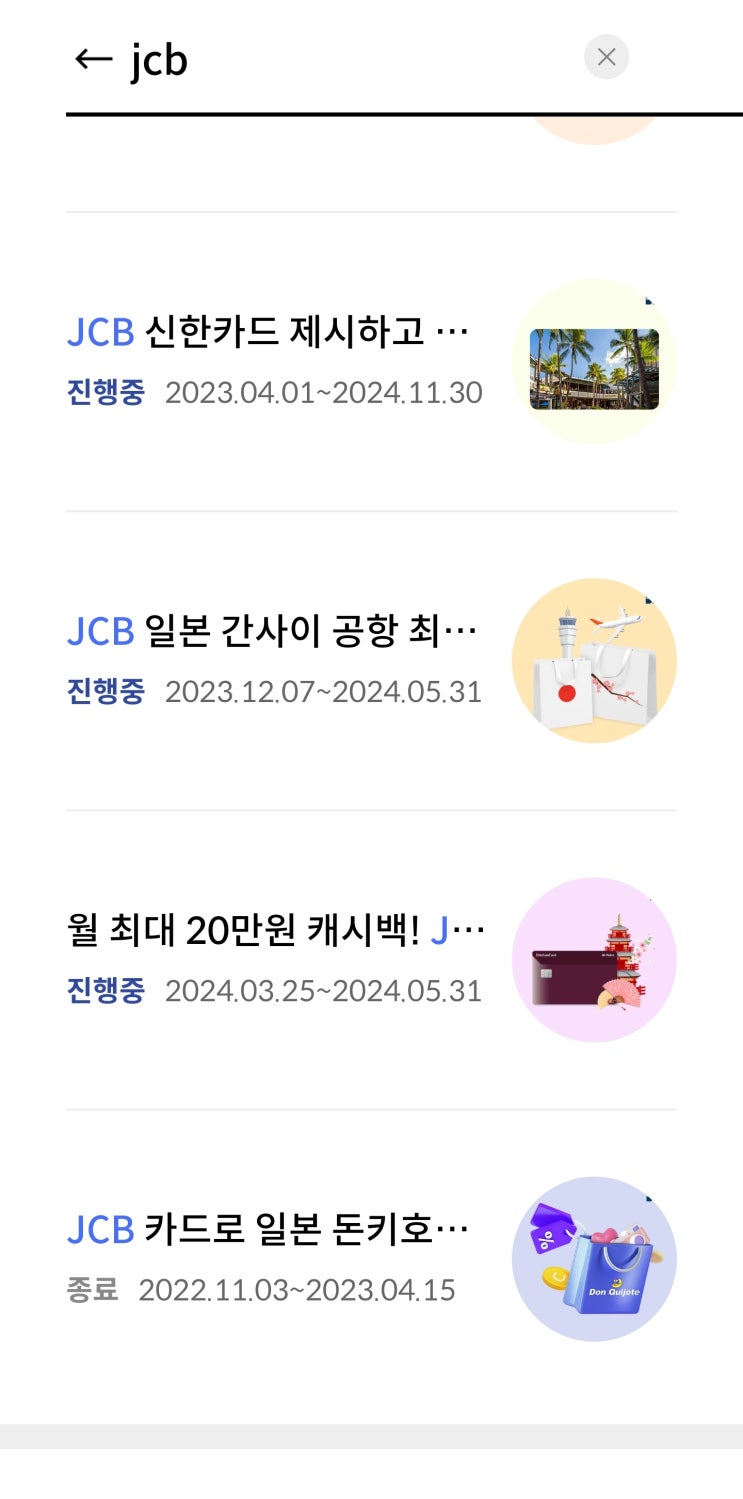
Task: Clear the jcb search text
Action: pyautogui.click(x=606, y=57)
